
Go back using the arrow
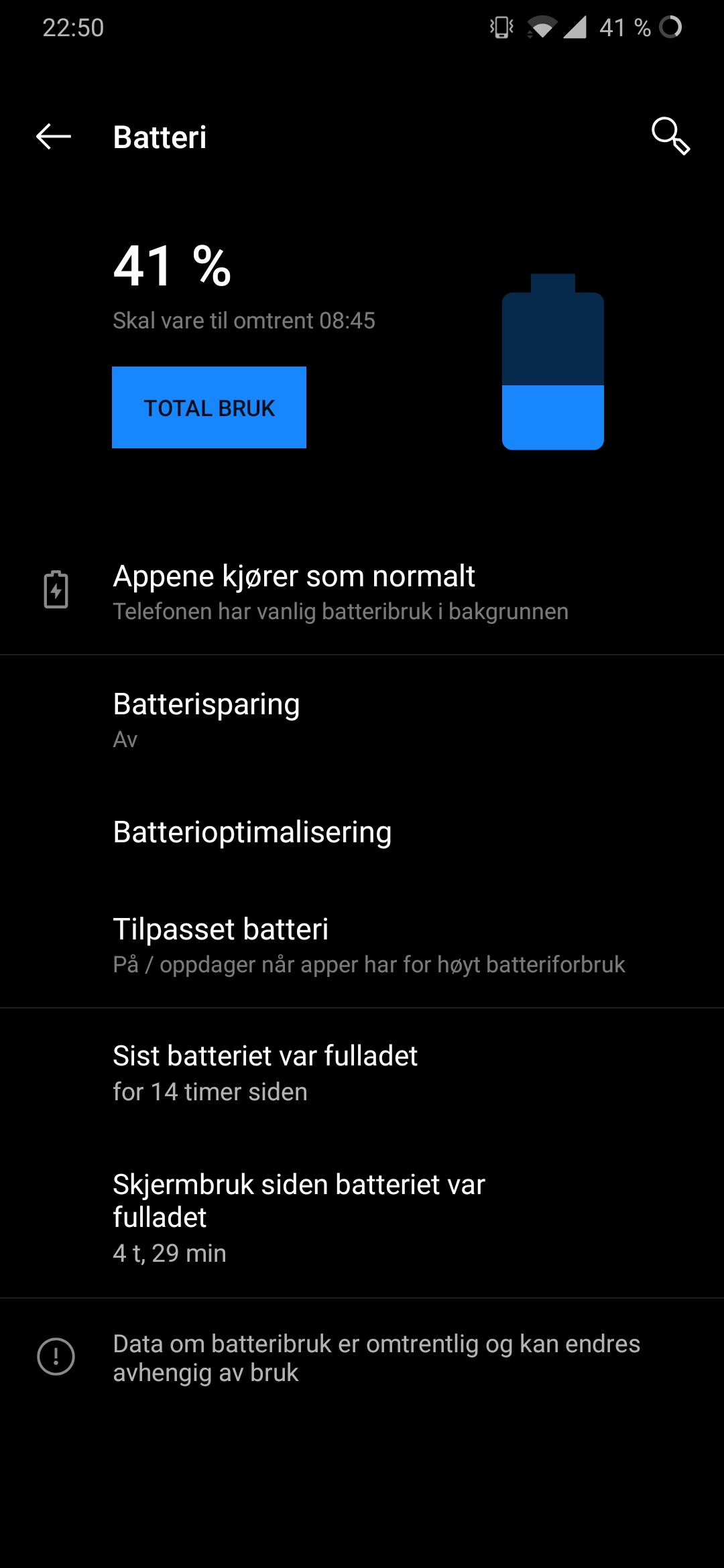tap(54, 137)
